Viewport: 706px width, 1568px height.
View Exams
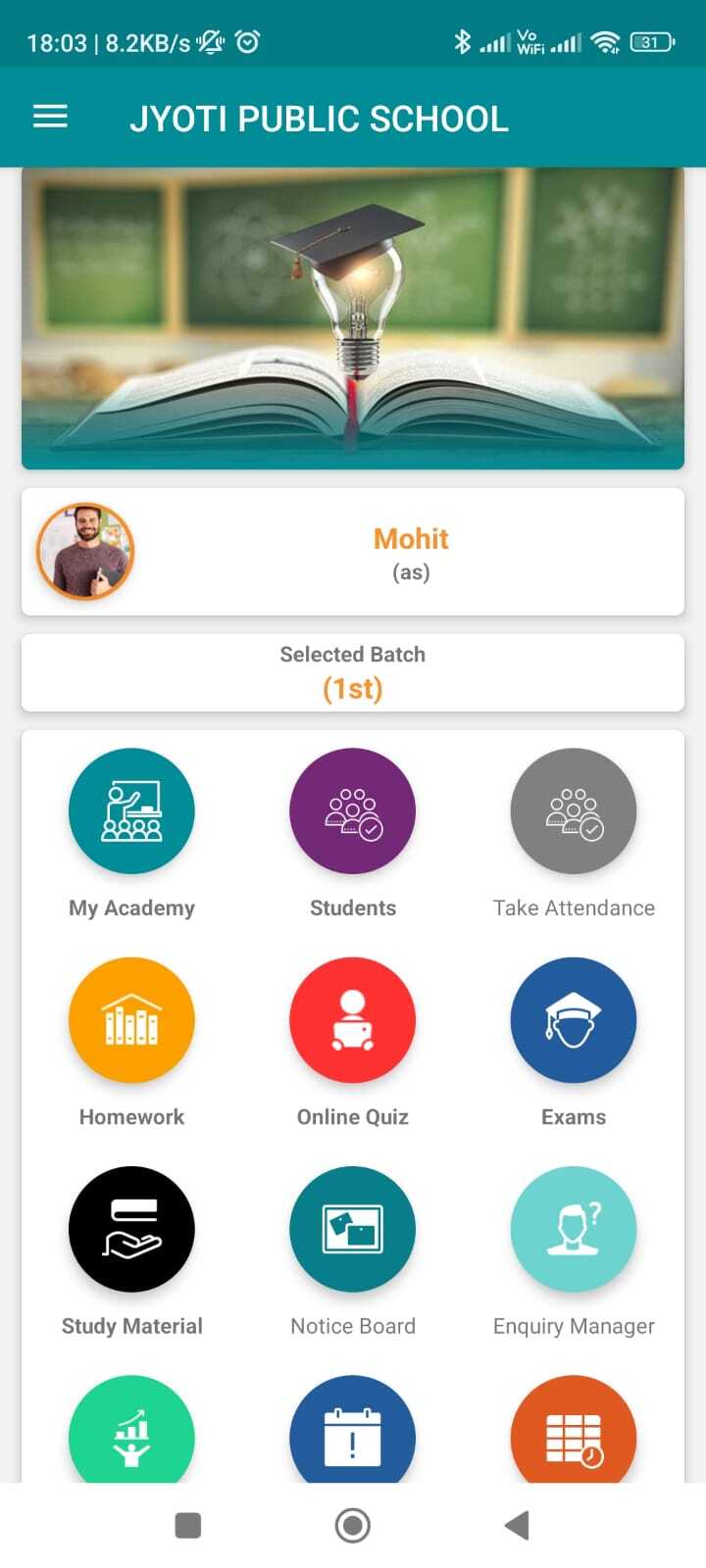pos(574,1020)
